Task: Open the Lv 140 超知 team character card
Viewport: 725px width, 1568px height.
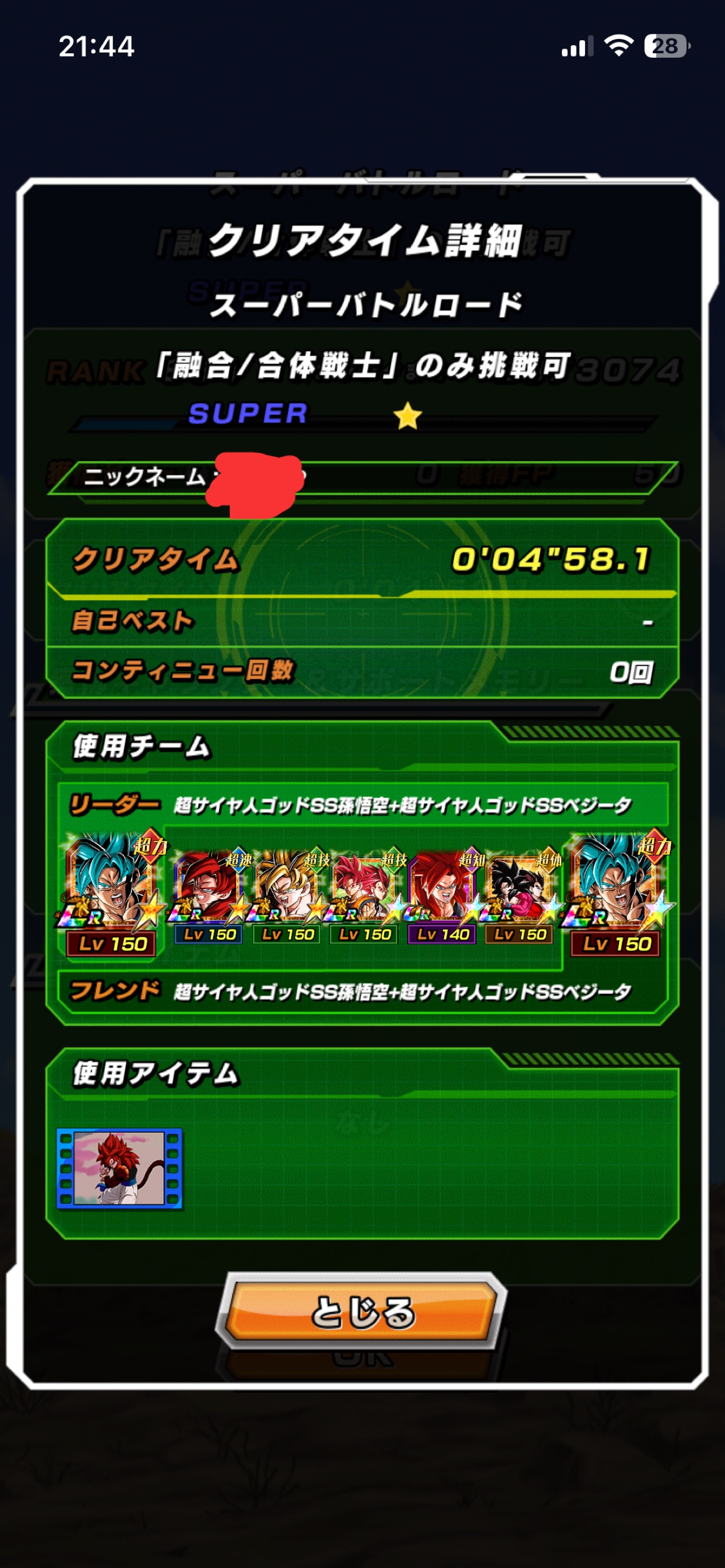Action: [442, 896]
